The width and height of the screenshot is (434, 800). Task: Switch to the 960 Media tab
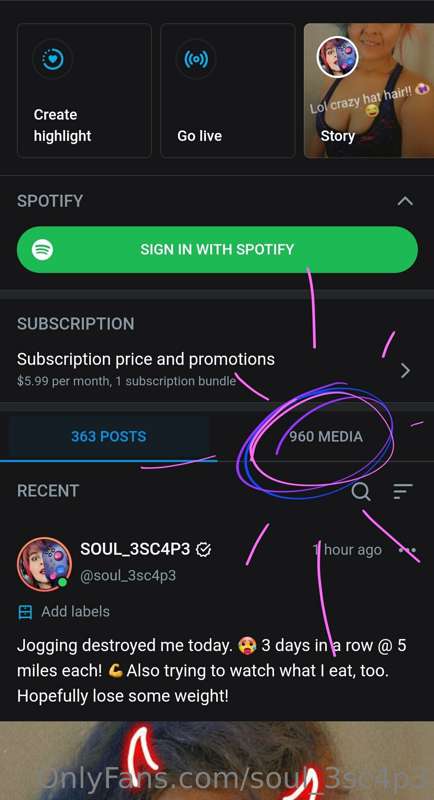point(325,437)
